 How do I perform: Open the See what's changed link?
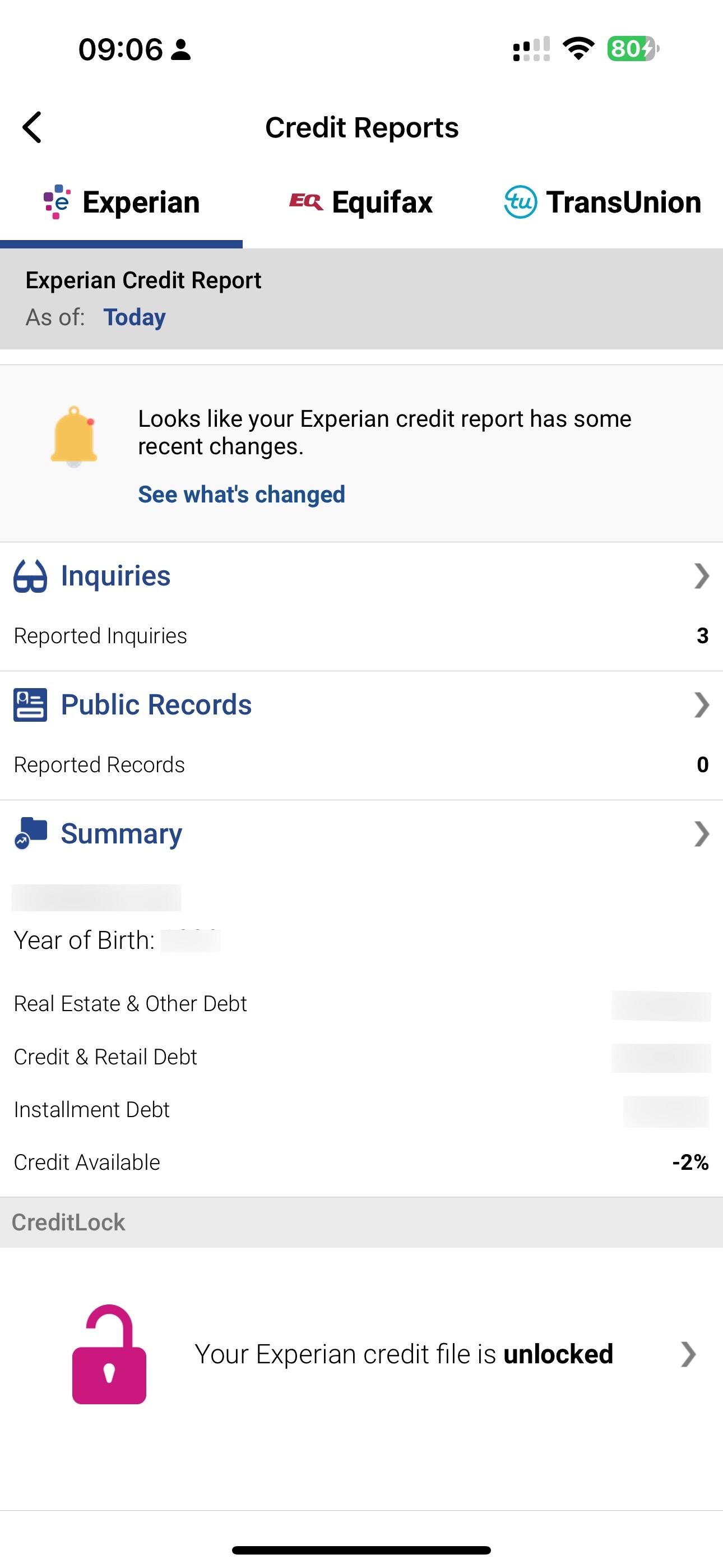242,494
